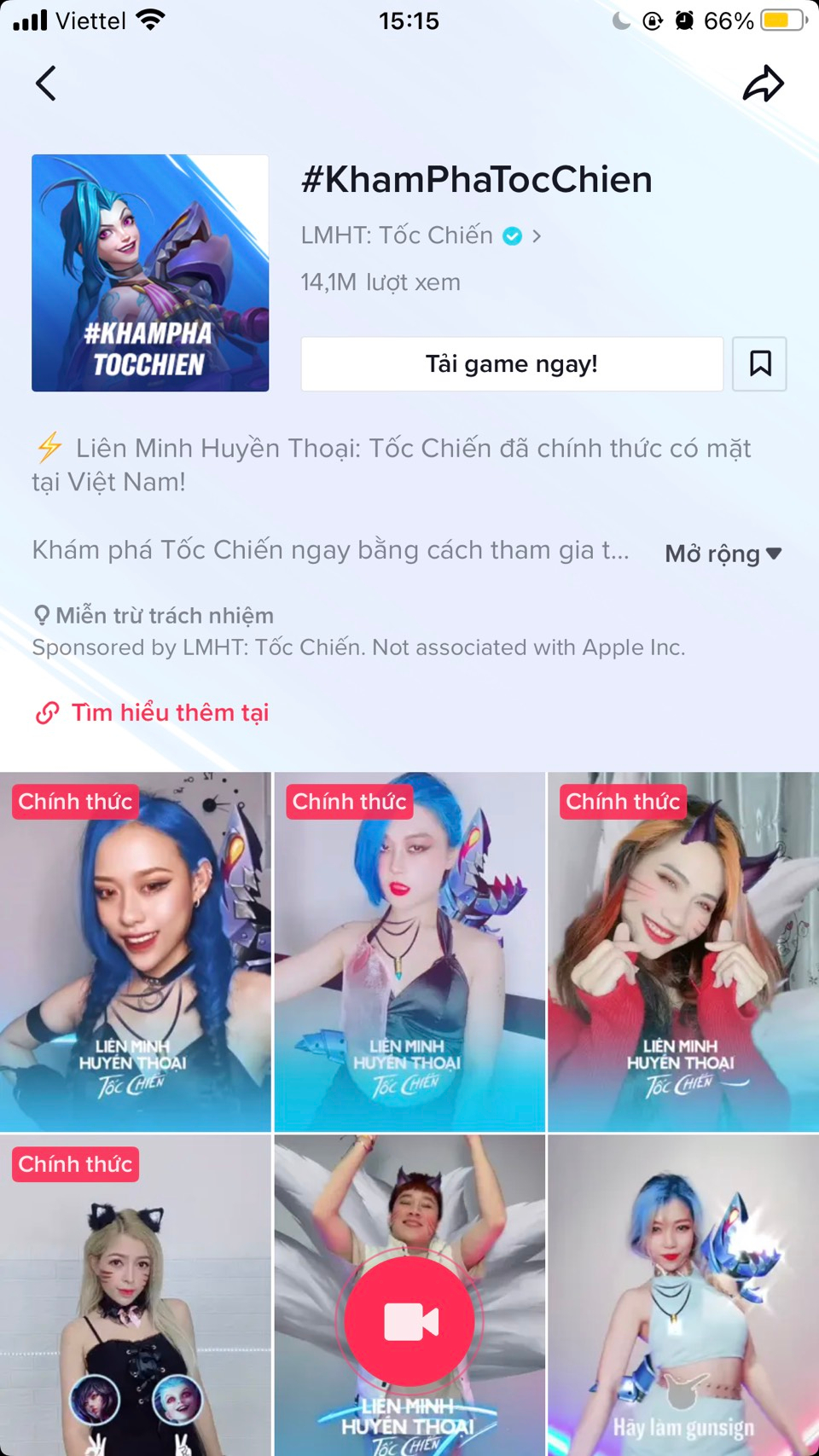Open LMHT: Tốc Chiến profile via right chevron

point(537,236)
